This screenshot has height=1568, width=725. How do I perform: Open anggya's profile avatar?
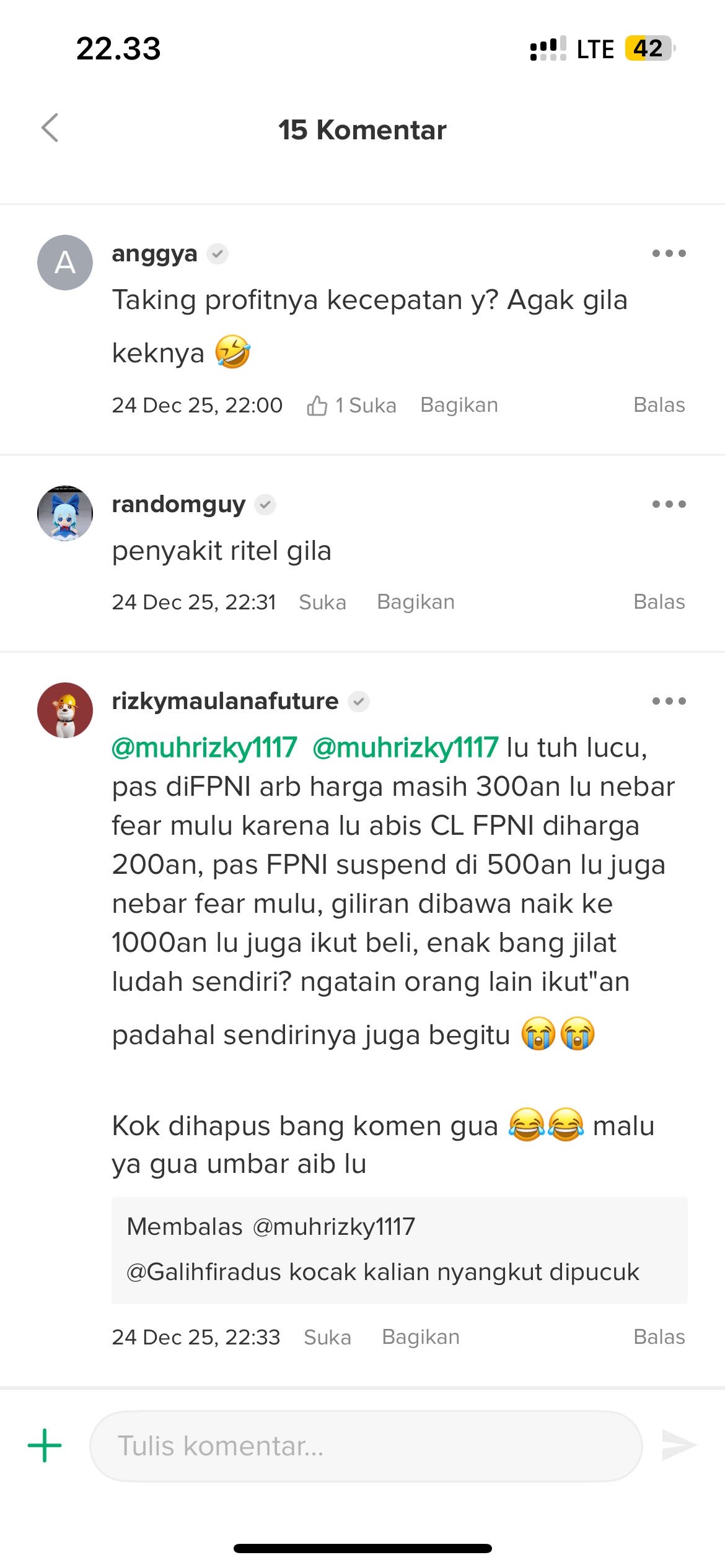pyautogui.click(x=65, y=263)
